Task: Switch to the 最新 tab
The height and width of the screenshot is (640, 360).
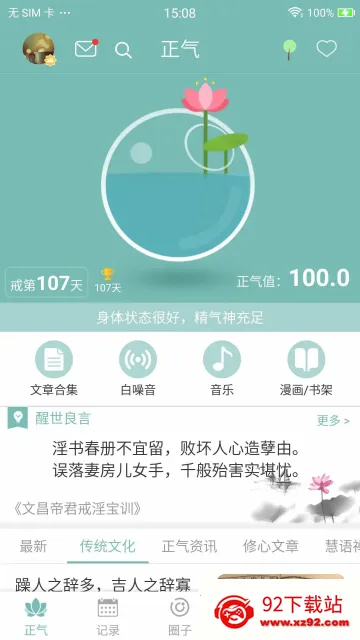Action: pos(33,546)
